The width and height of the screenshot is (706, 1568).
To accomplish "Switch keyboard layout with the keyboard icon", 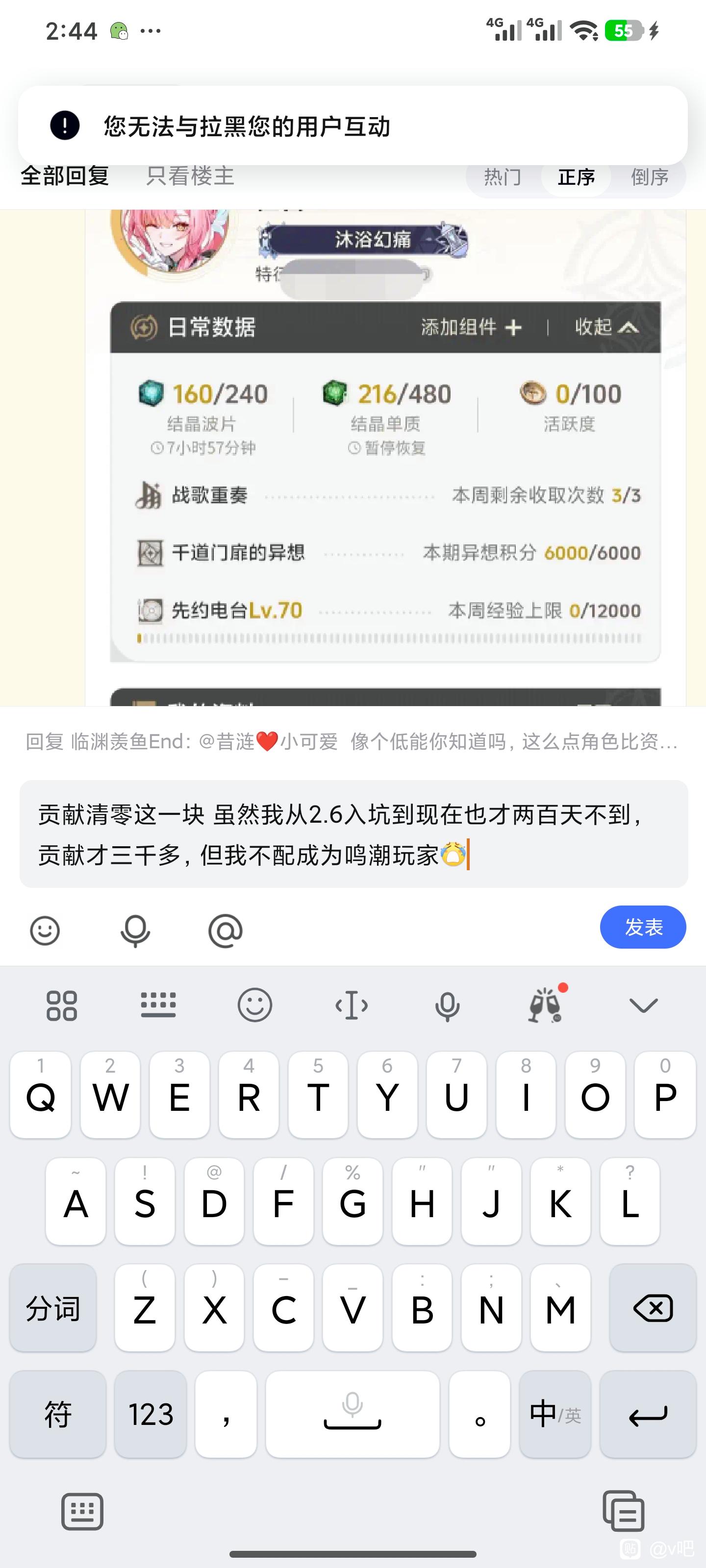I will tap(82, 1511).
